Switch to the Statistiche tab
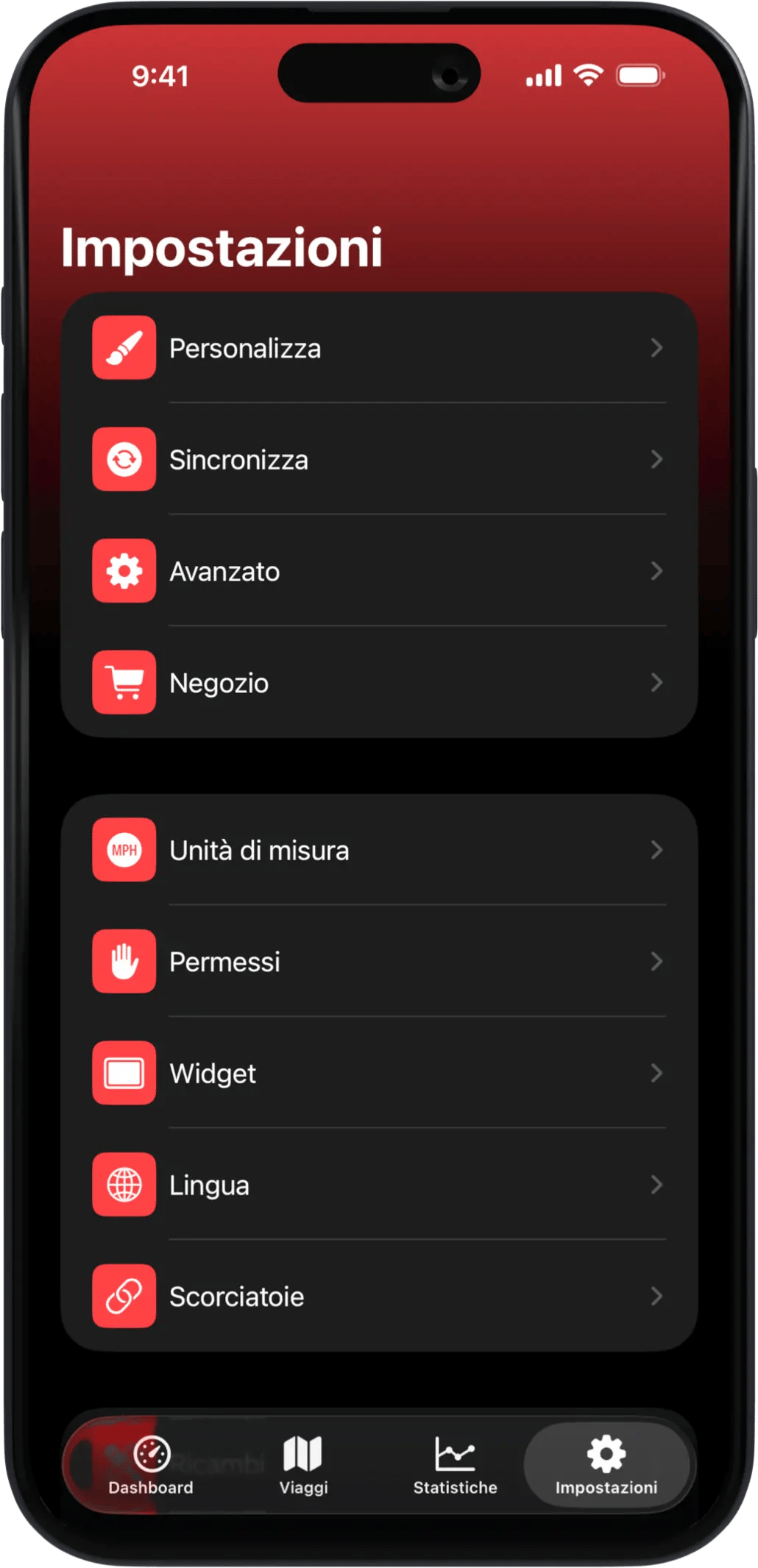This screenshot has height=1568, width=758. [455, 1466]
